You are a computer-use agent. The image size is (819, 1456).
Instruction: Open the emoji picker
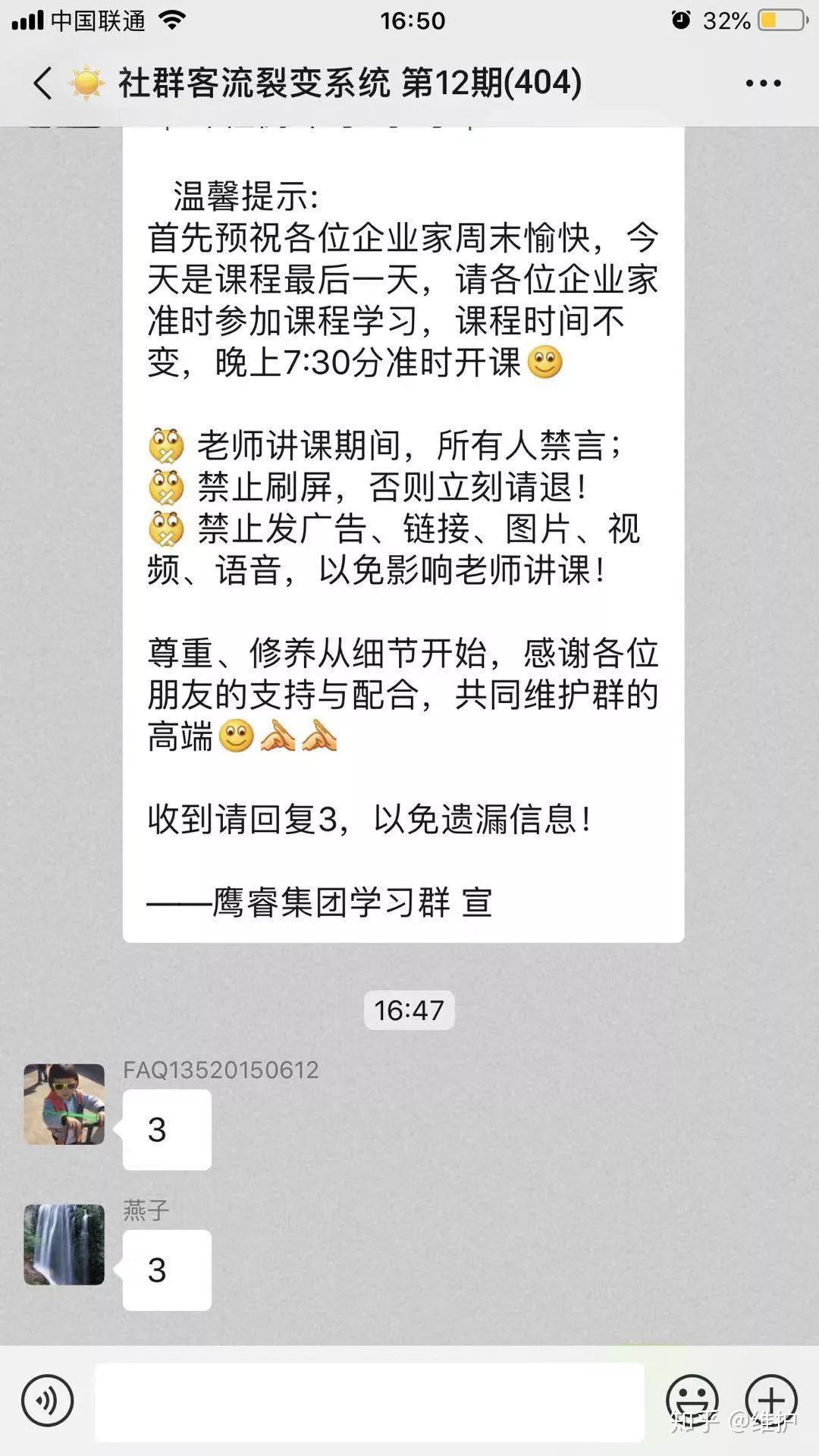point(692,1401)
